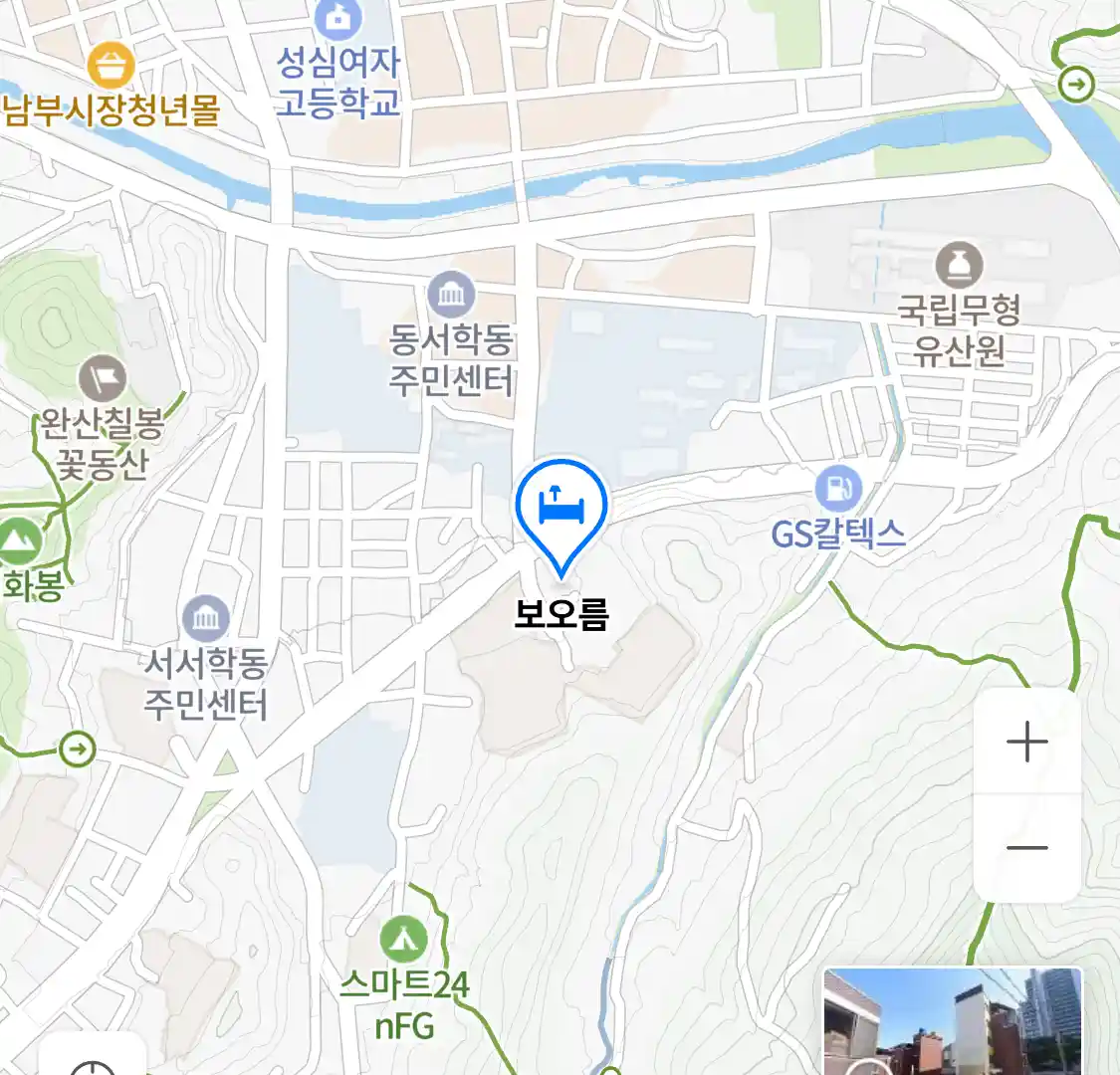The height and width of the screenshot is (1075, 1120).
Task: Zoom out of the map
Action: [1026, 848]
